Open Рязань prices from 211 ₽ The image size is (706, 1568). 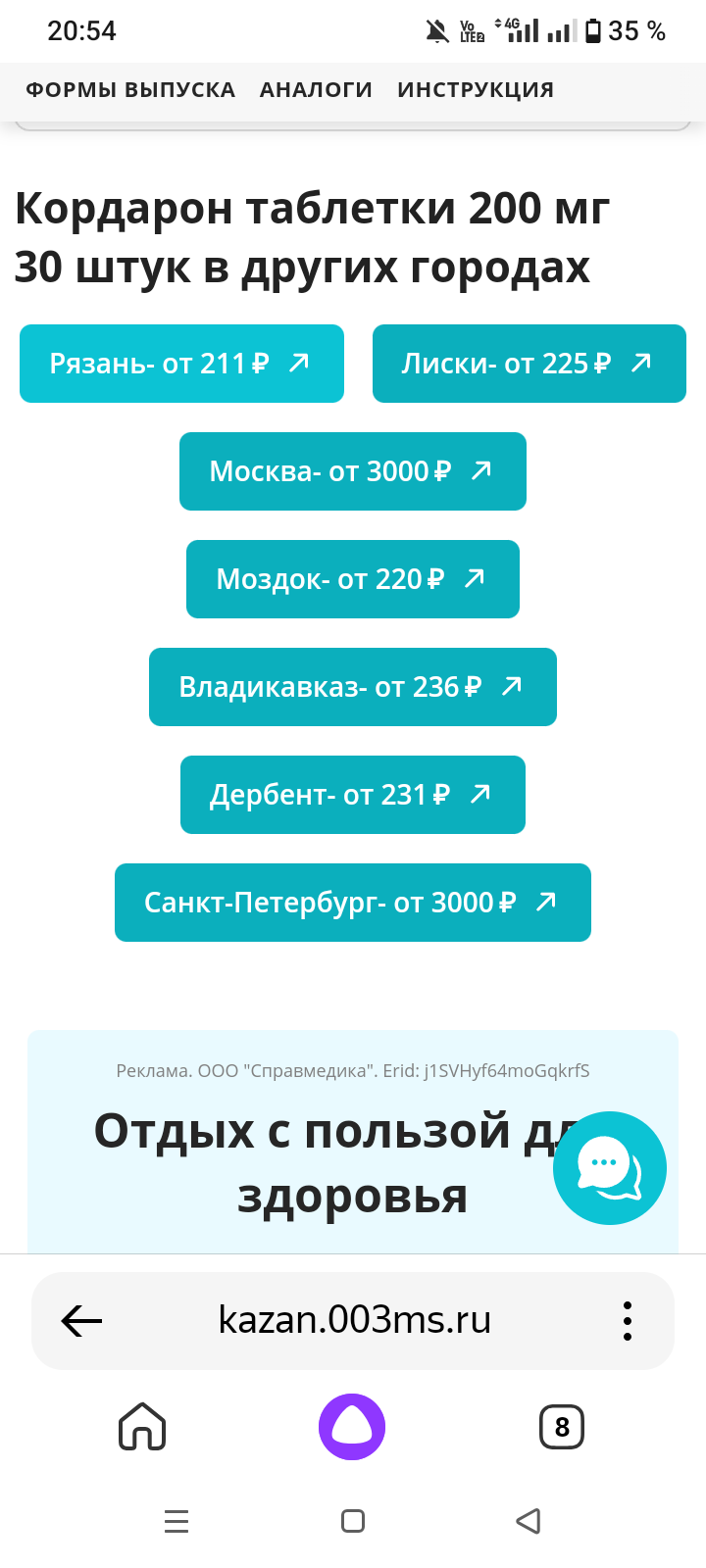(181, 364)
